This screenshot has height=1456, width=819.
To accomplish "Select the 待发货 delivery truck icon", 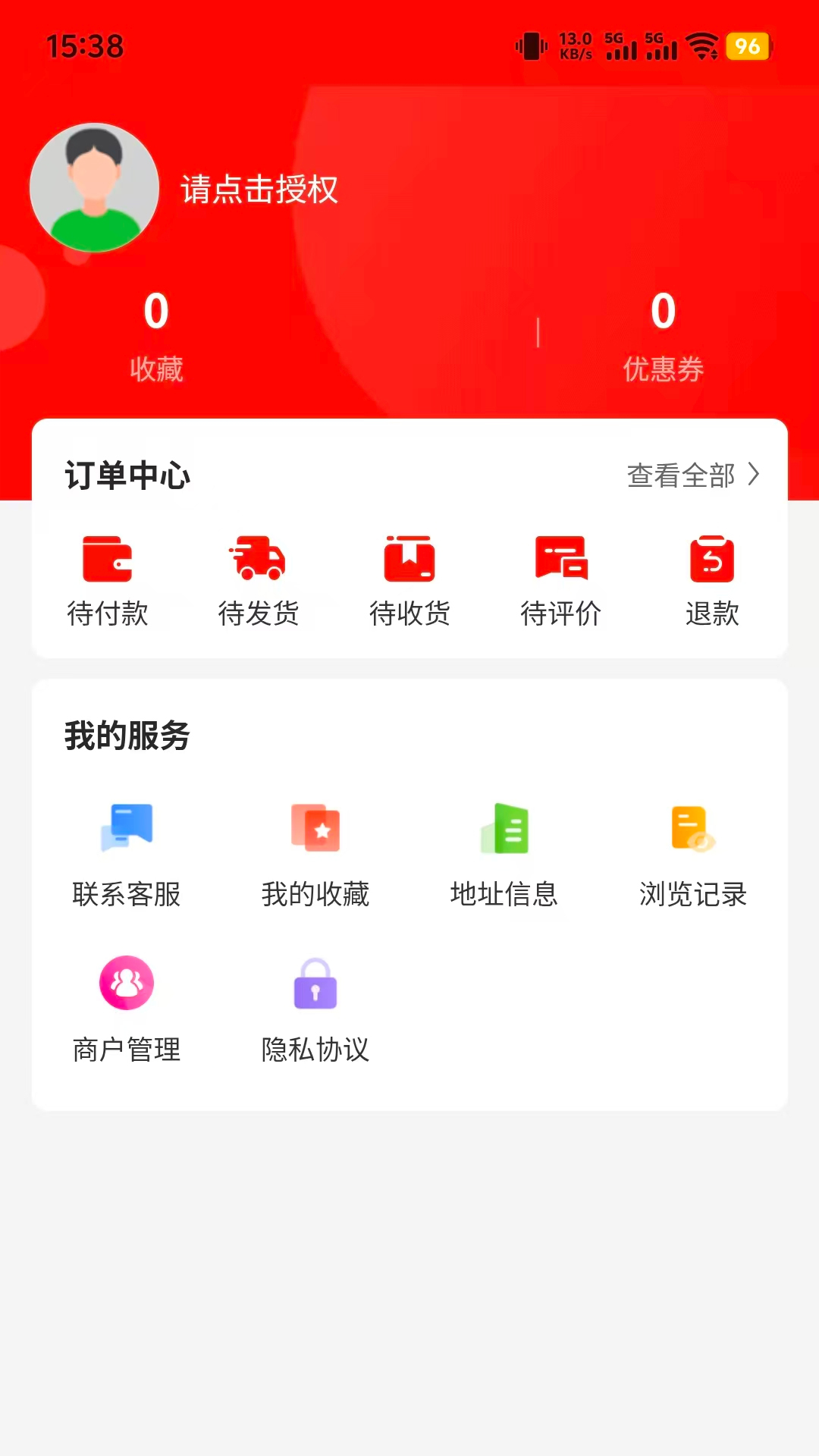I will coord(259,559).
